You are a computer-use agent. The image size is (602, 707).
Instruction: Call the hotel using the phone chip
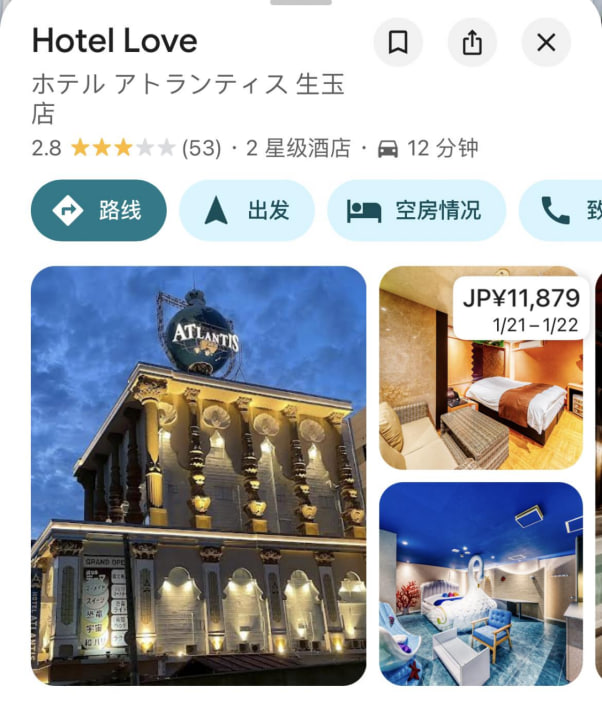(565, 210)
